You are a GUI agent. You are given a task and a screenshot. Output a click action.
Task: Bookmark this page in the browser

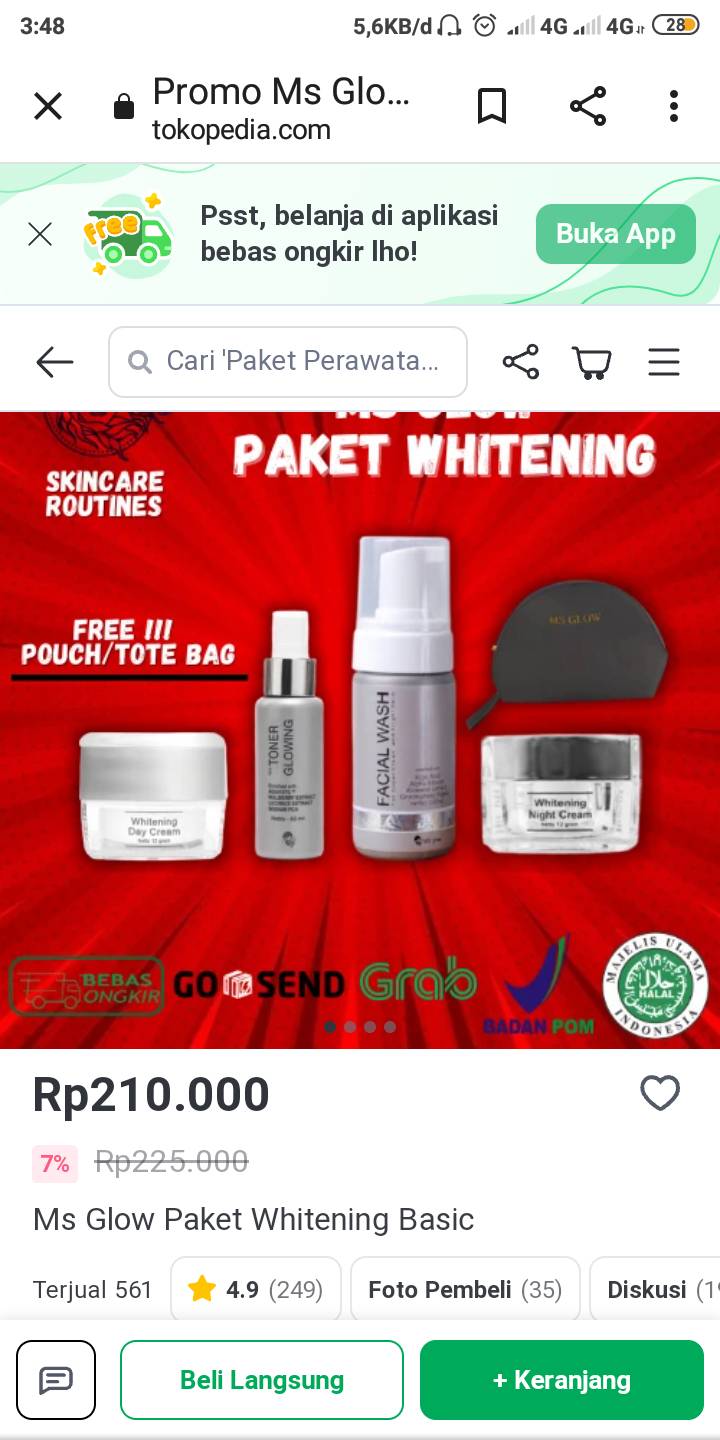(491, 106)
